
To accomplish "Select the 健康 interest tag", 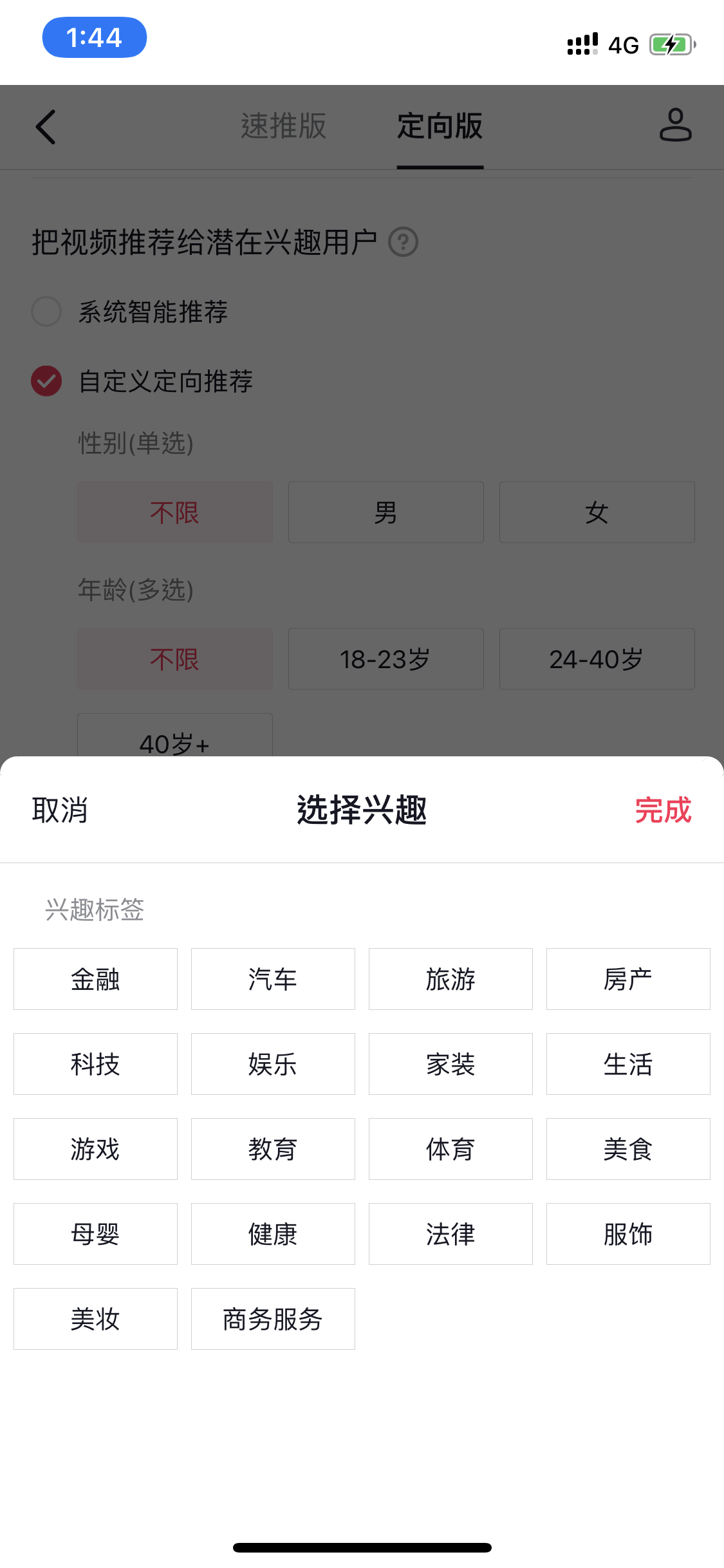I will tap(273, 1234).
